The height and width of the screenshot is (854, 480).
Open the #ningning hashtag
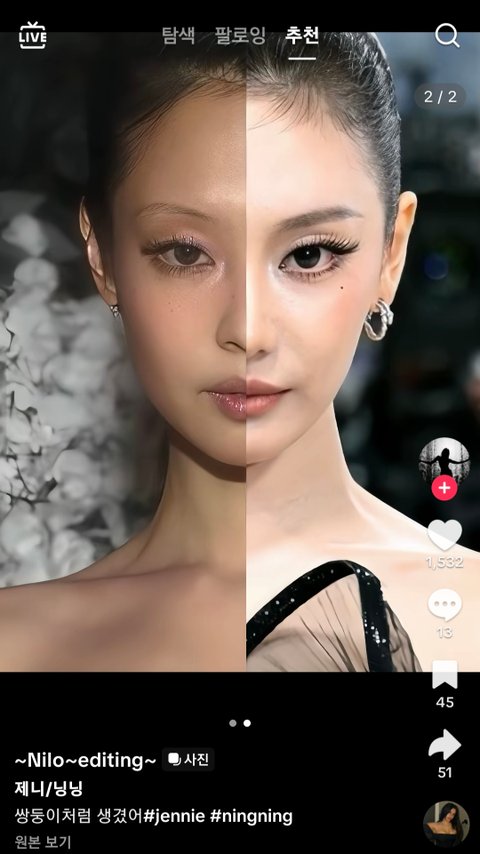click(x=251, y=816)
